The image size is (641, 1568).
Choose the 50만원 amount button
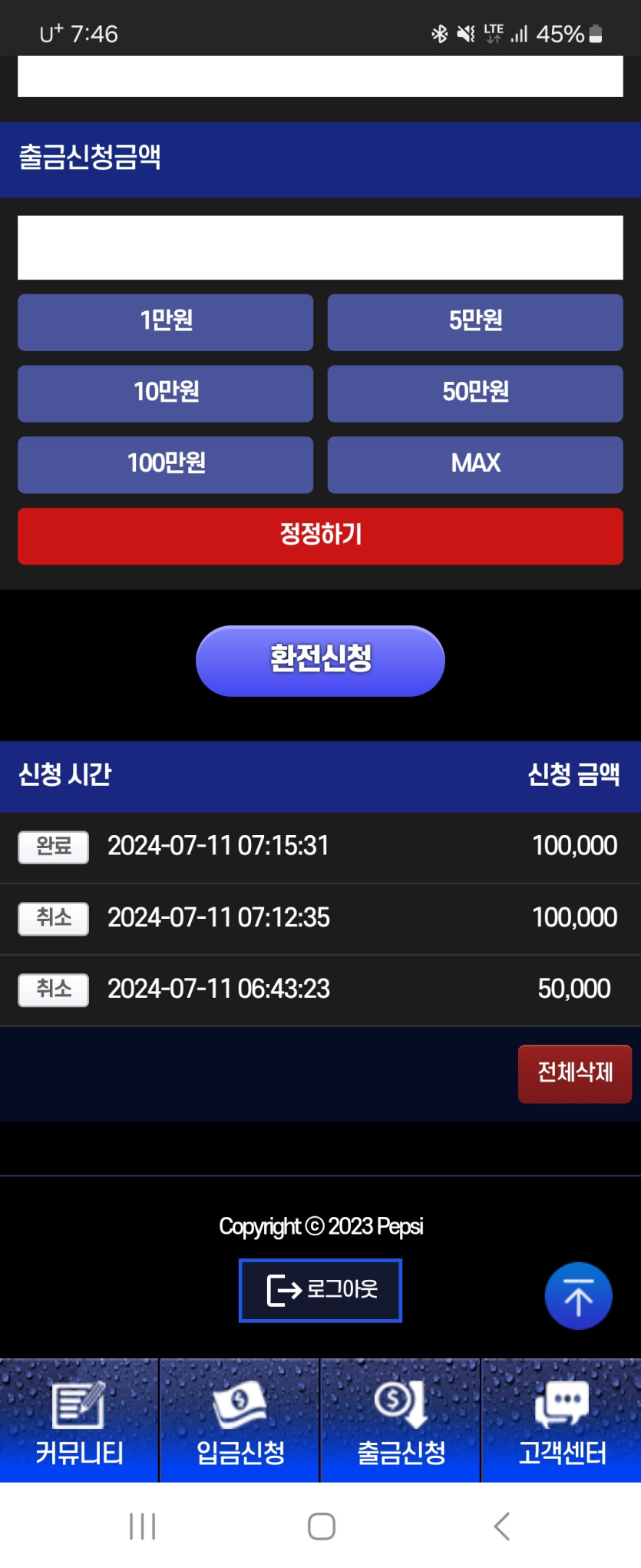click(x=475, y=393)
